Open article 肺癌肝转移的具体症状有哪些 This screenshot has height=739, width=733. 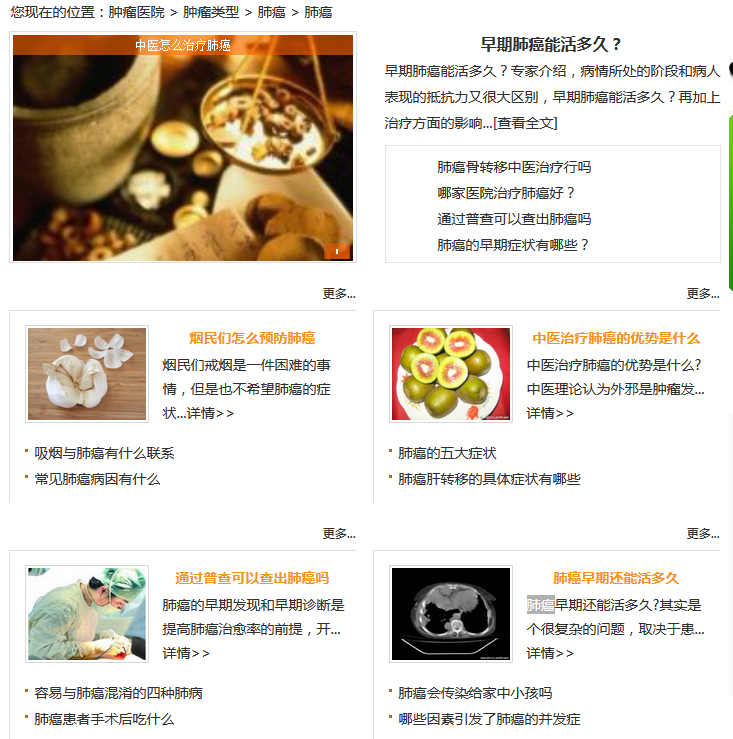coord(489,479)
